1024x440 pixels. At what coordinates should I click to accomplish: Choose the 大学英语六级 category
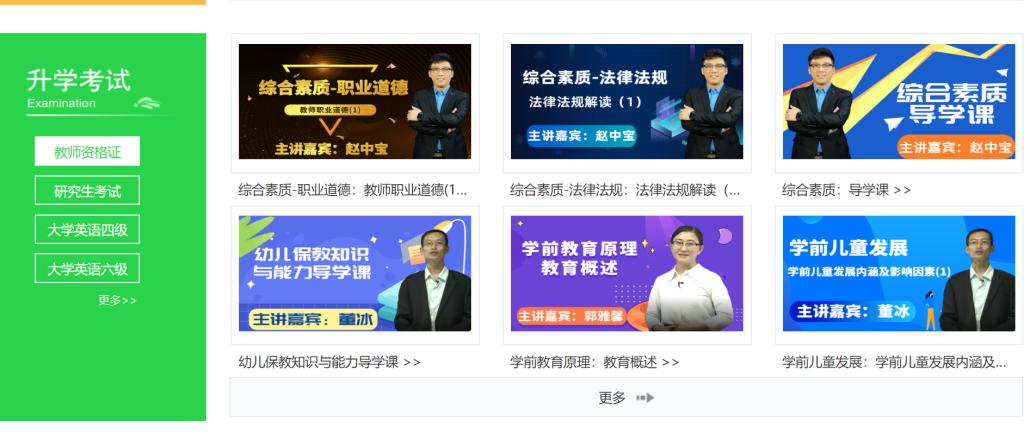click(87, 268)
